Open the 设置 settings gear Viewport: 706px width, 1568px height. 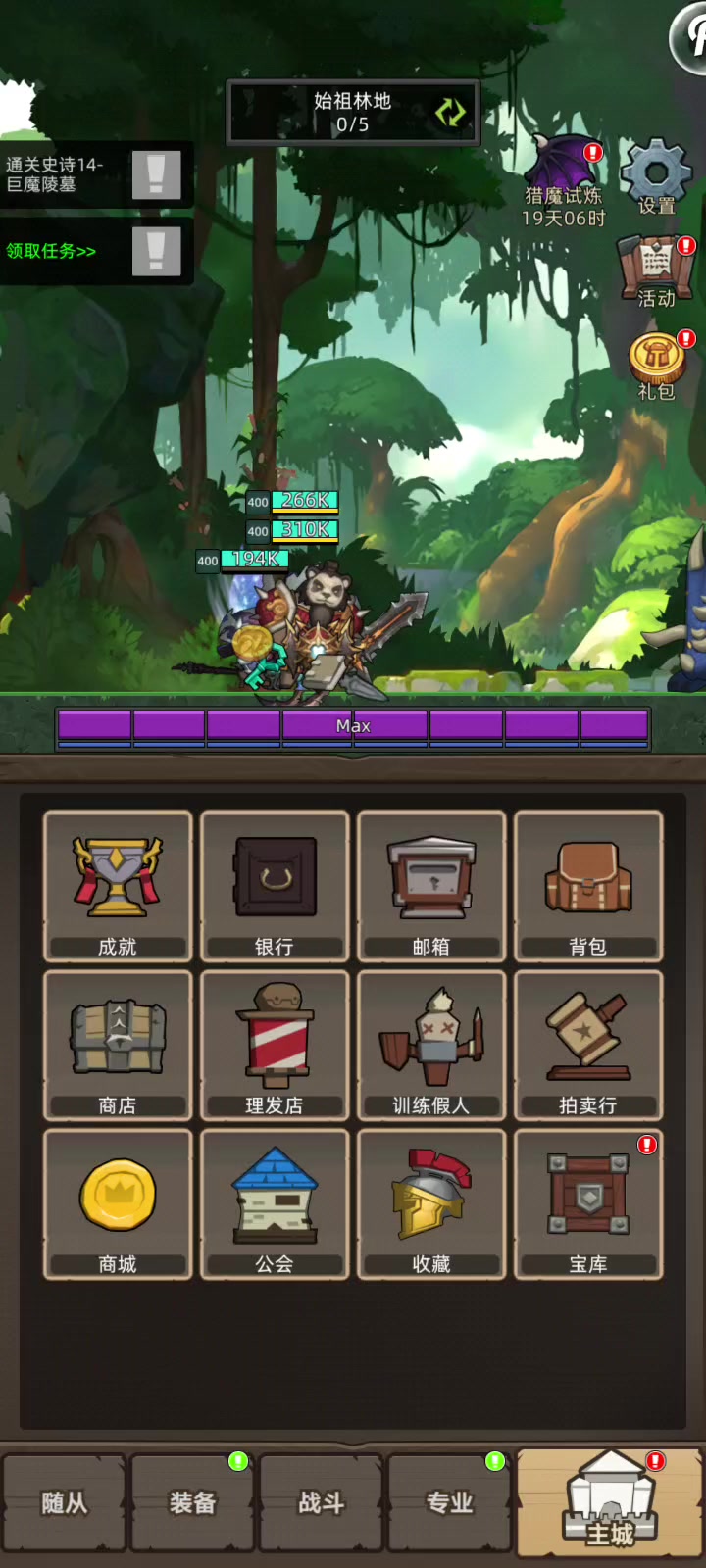[x=656, y=176]
